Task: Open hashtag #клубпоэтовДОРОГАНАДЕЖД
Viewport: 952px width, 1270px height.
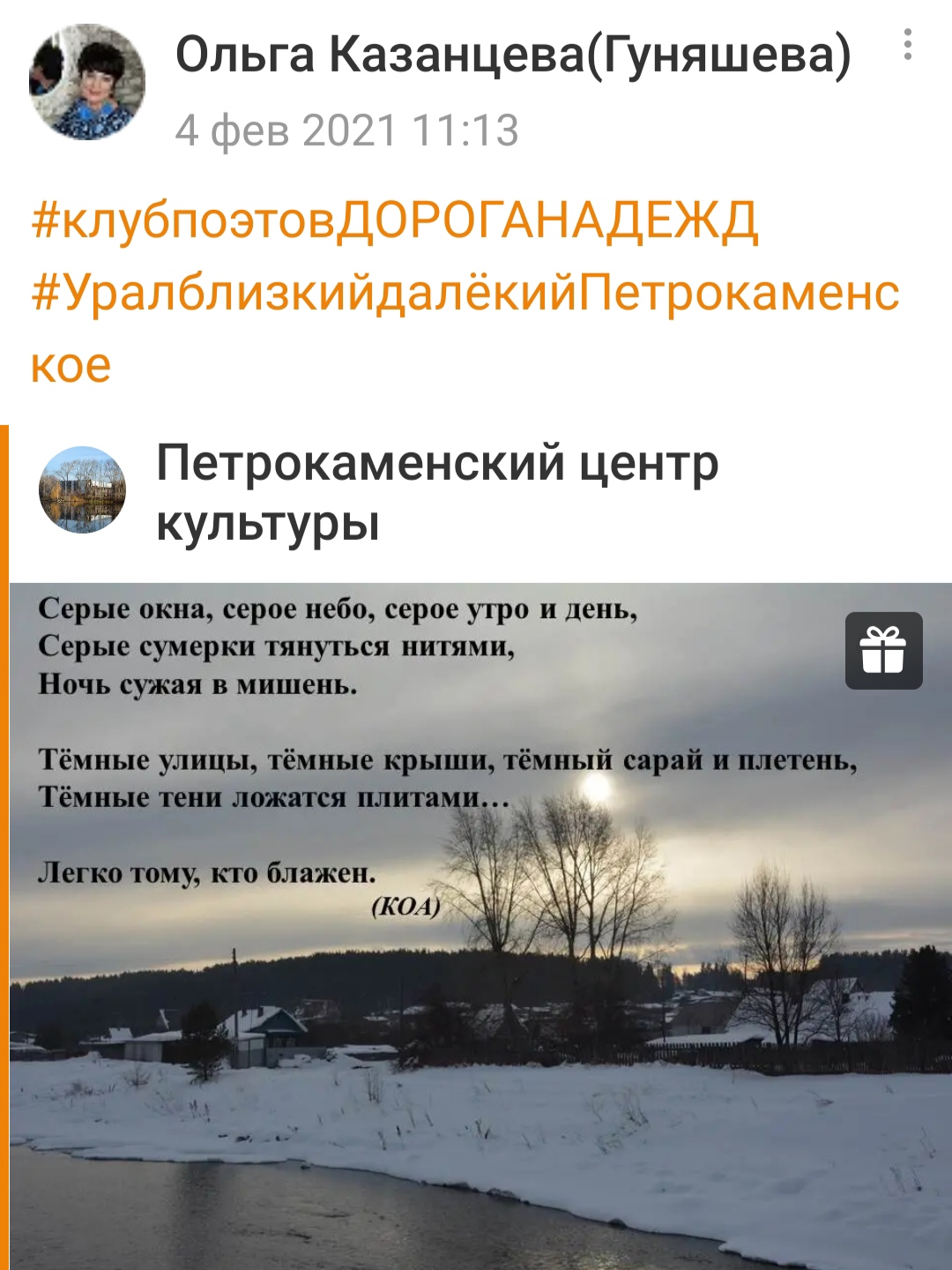Action: pyautogui.click(x=395, y=220)
